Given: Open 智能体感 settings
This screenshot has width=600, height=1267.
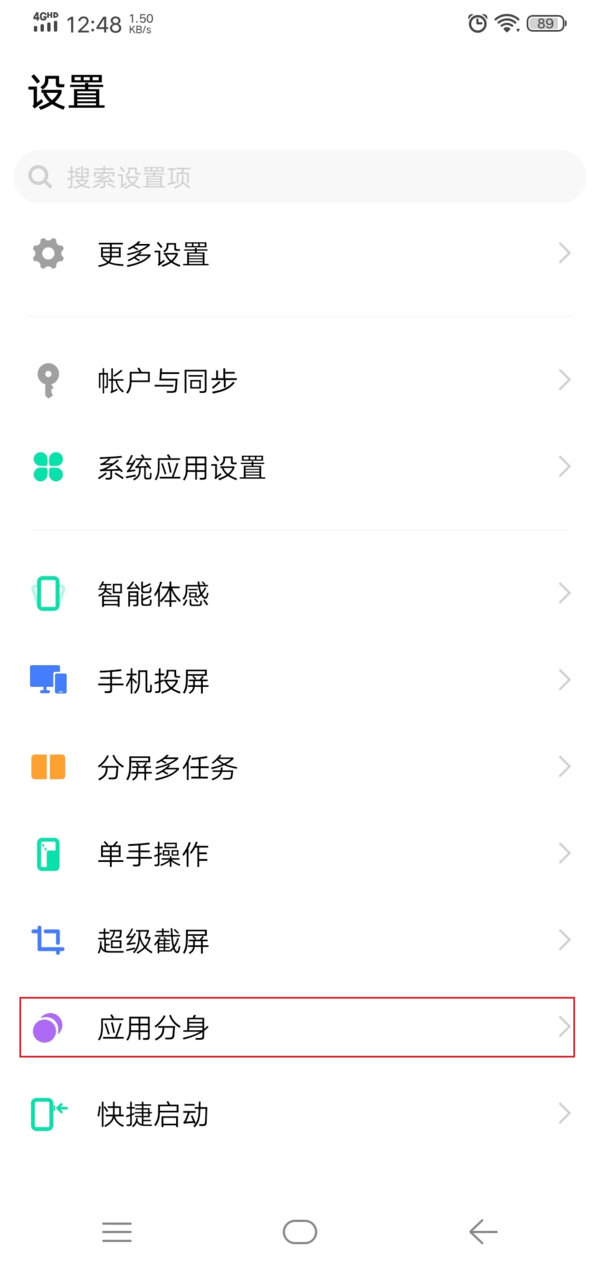Looking at the screenshot, I should click(x=300, y=594).
